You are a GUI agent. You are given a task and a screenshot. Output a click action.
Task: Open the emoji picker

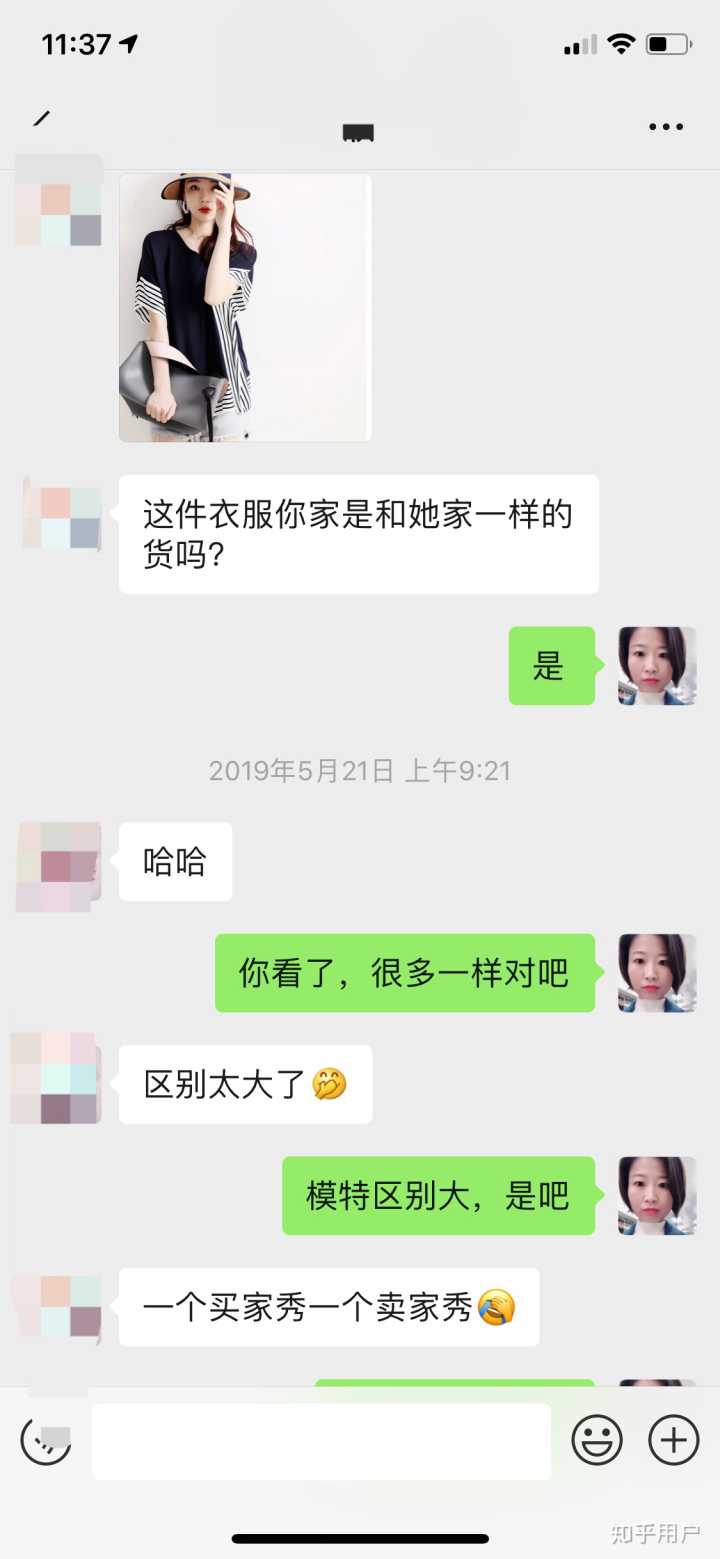[597, 1441]
